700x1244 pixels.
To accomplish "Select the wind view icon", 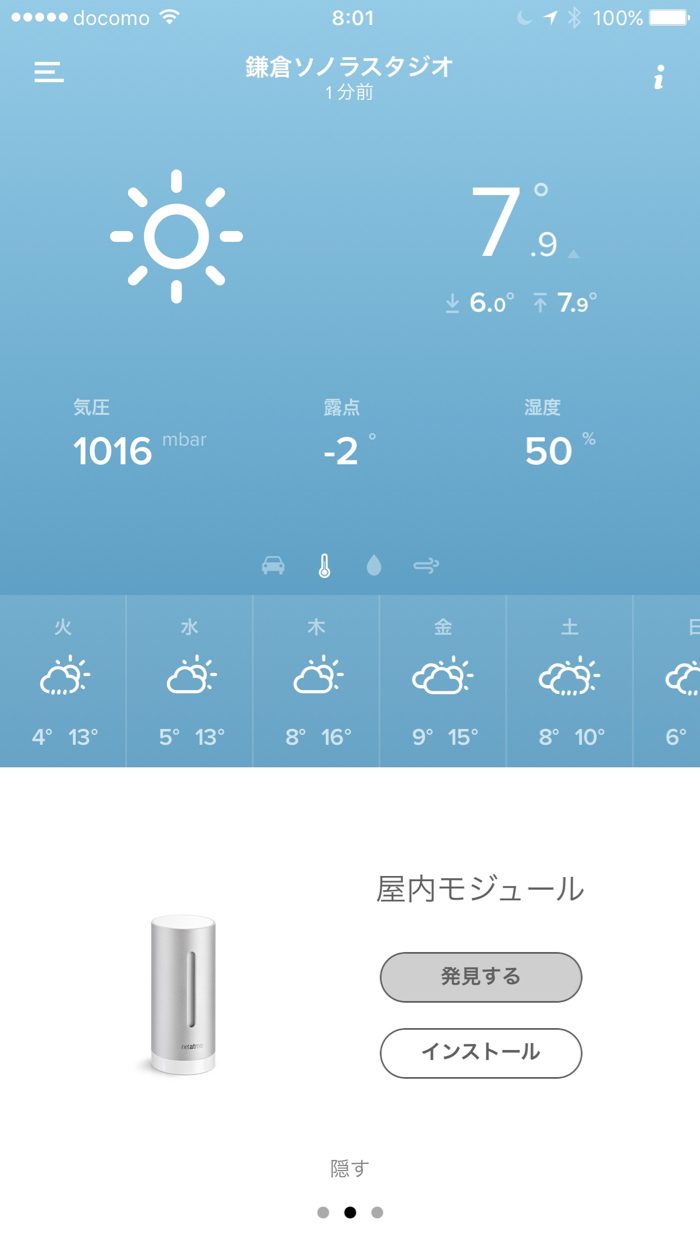I will point(426,566).
